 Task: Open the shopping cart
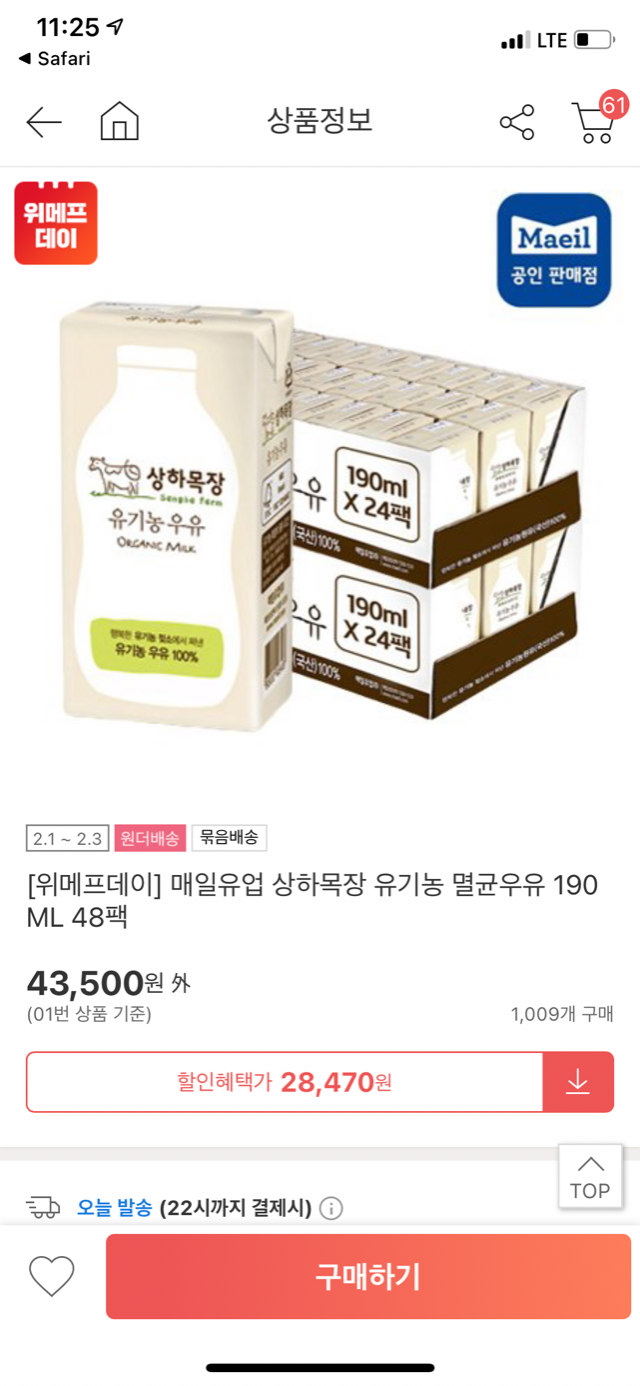click(594, 122)
